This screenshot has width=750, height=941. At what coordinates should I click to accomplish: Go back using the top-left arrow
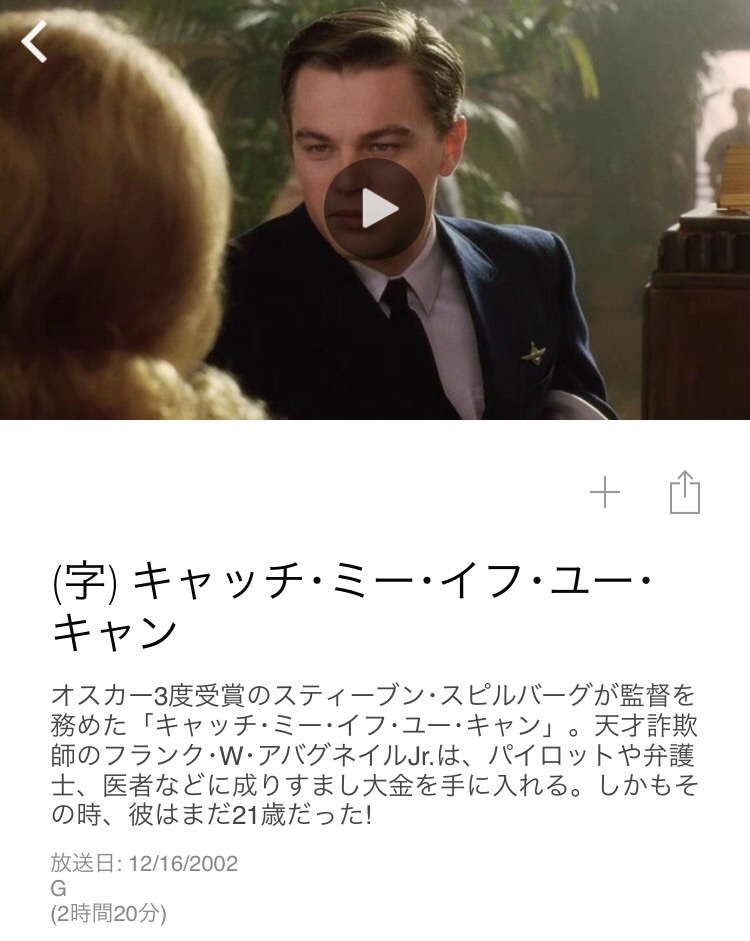click(35, 42)
